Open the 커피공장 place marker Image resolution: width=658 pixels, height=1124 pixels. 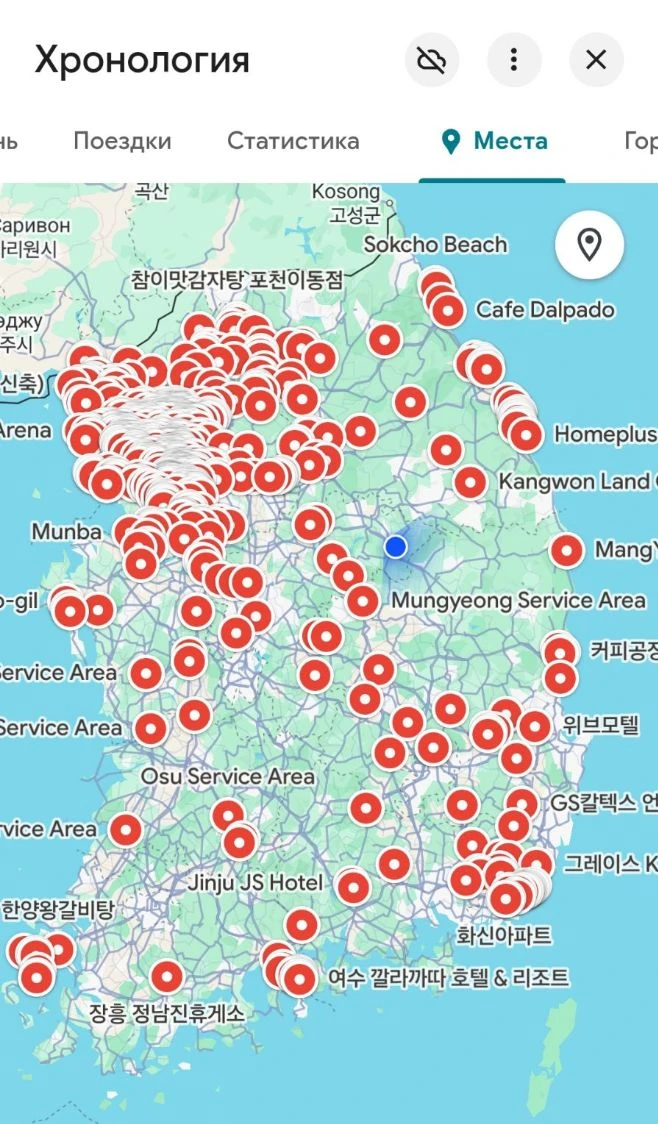coord(559,652)
